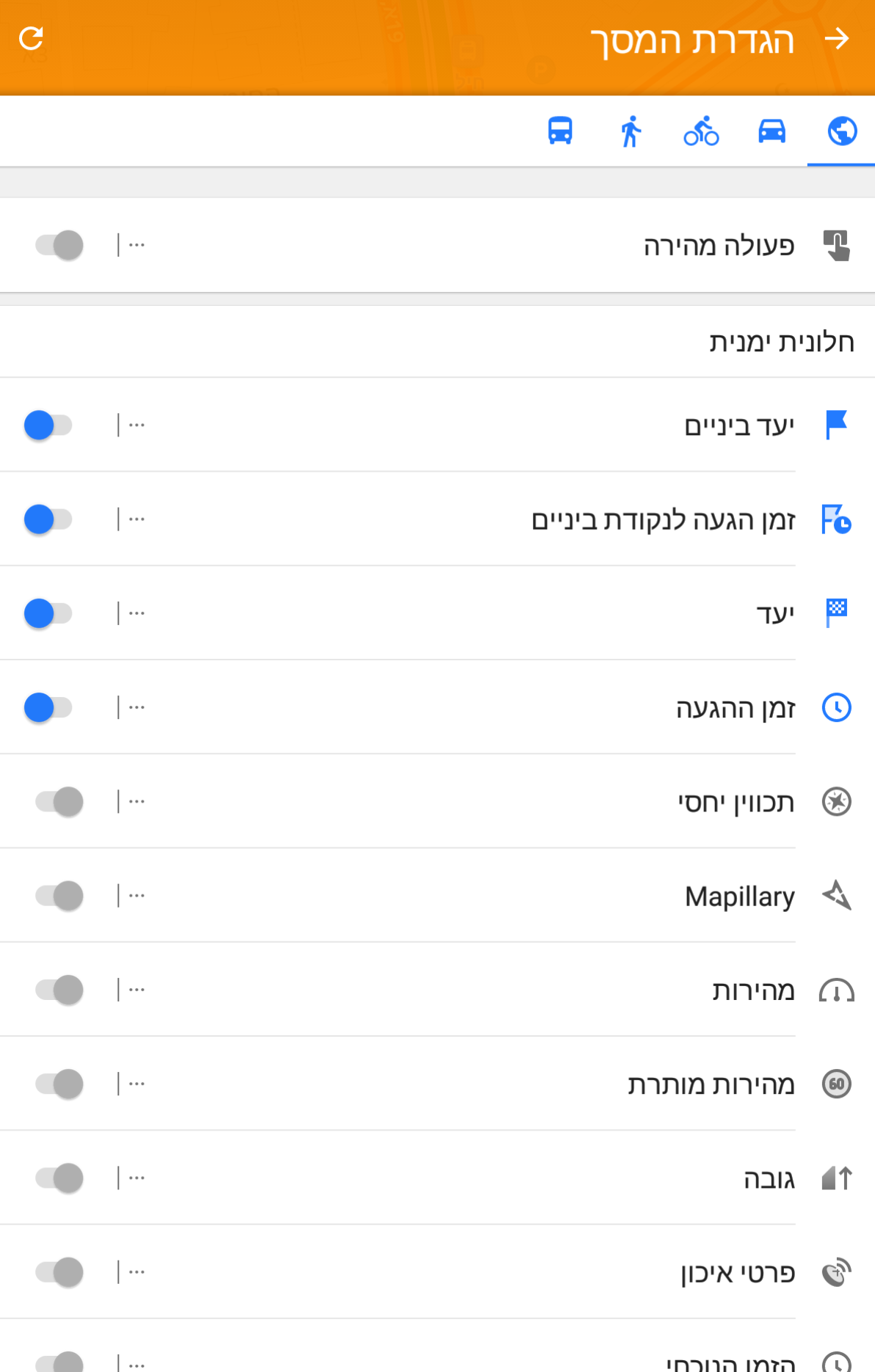This screenshot has width=875, height=1372.
Task: Click the arrival time clock icon
Action: [835, 707]
